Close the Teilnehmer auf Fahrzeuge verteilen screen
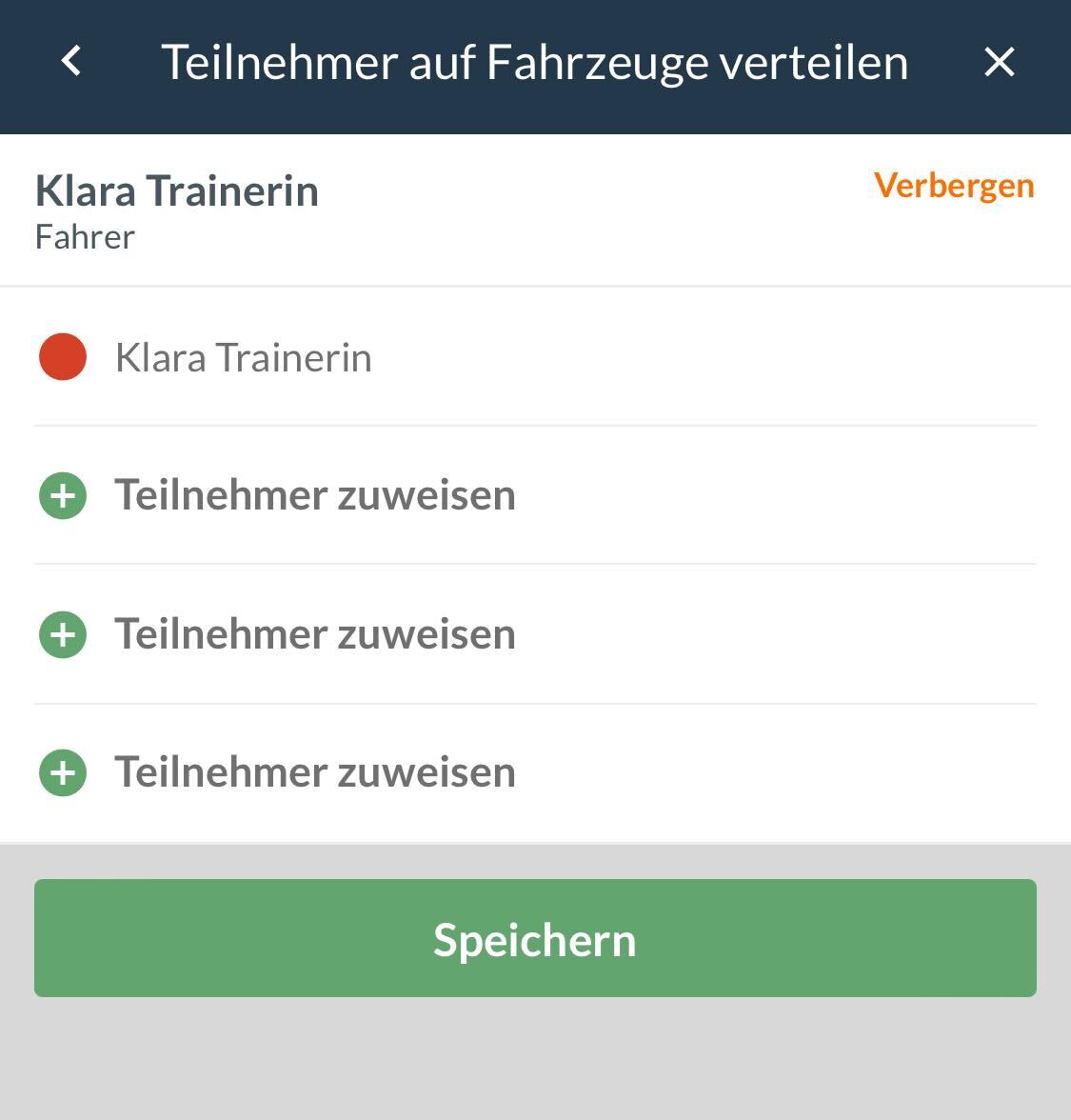The image size is (1071, 1120). pyautogui.click(x=999, y=63)
